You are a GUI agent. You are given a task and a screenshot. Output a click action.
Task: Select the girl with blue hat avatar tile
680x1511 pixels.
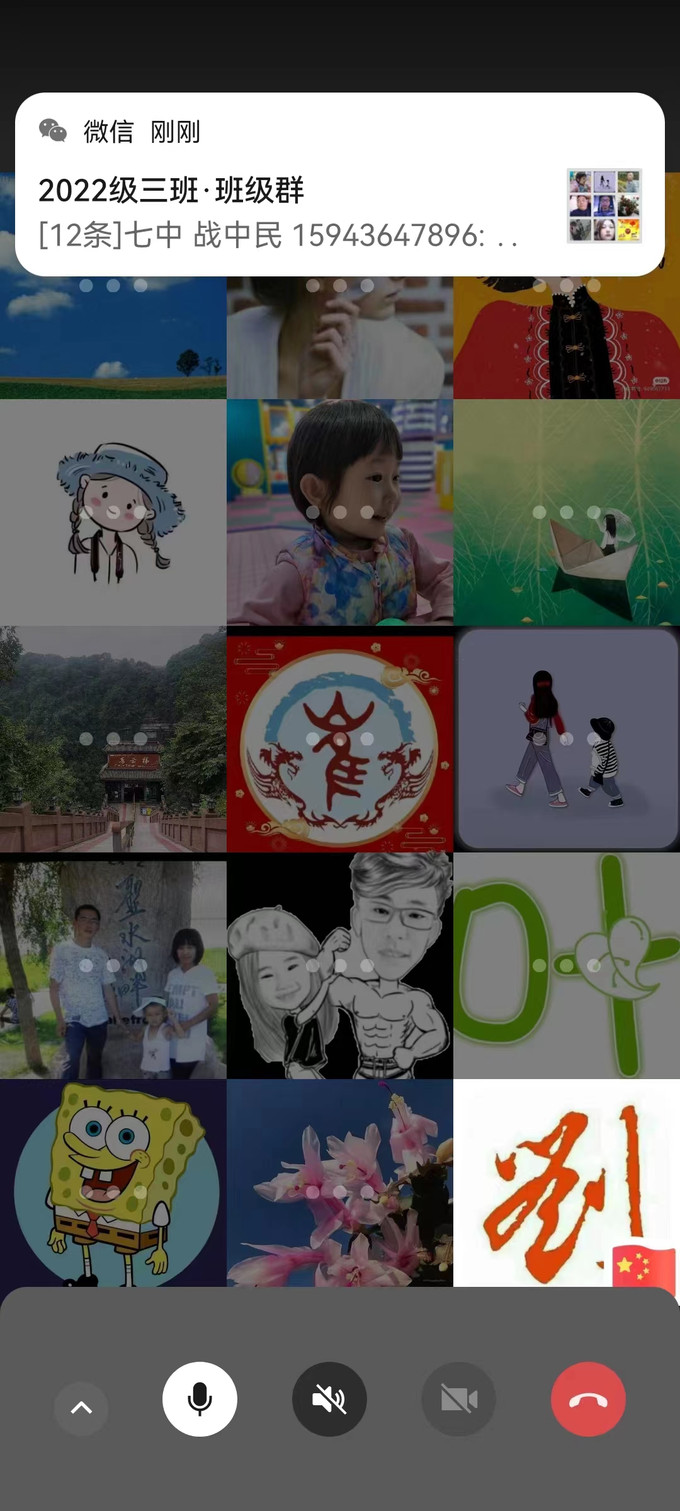112,513
